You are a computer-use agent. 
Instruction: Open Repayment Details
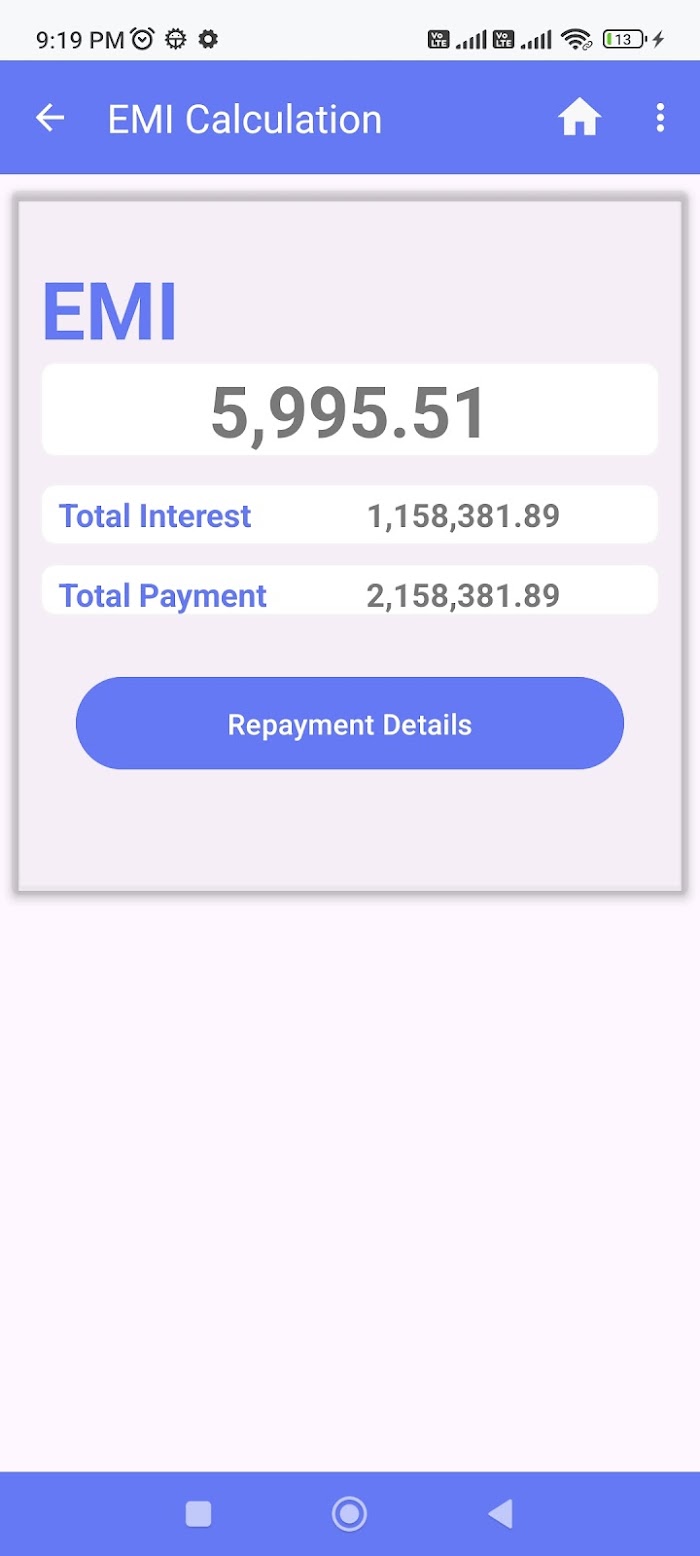point(350,723)
